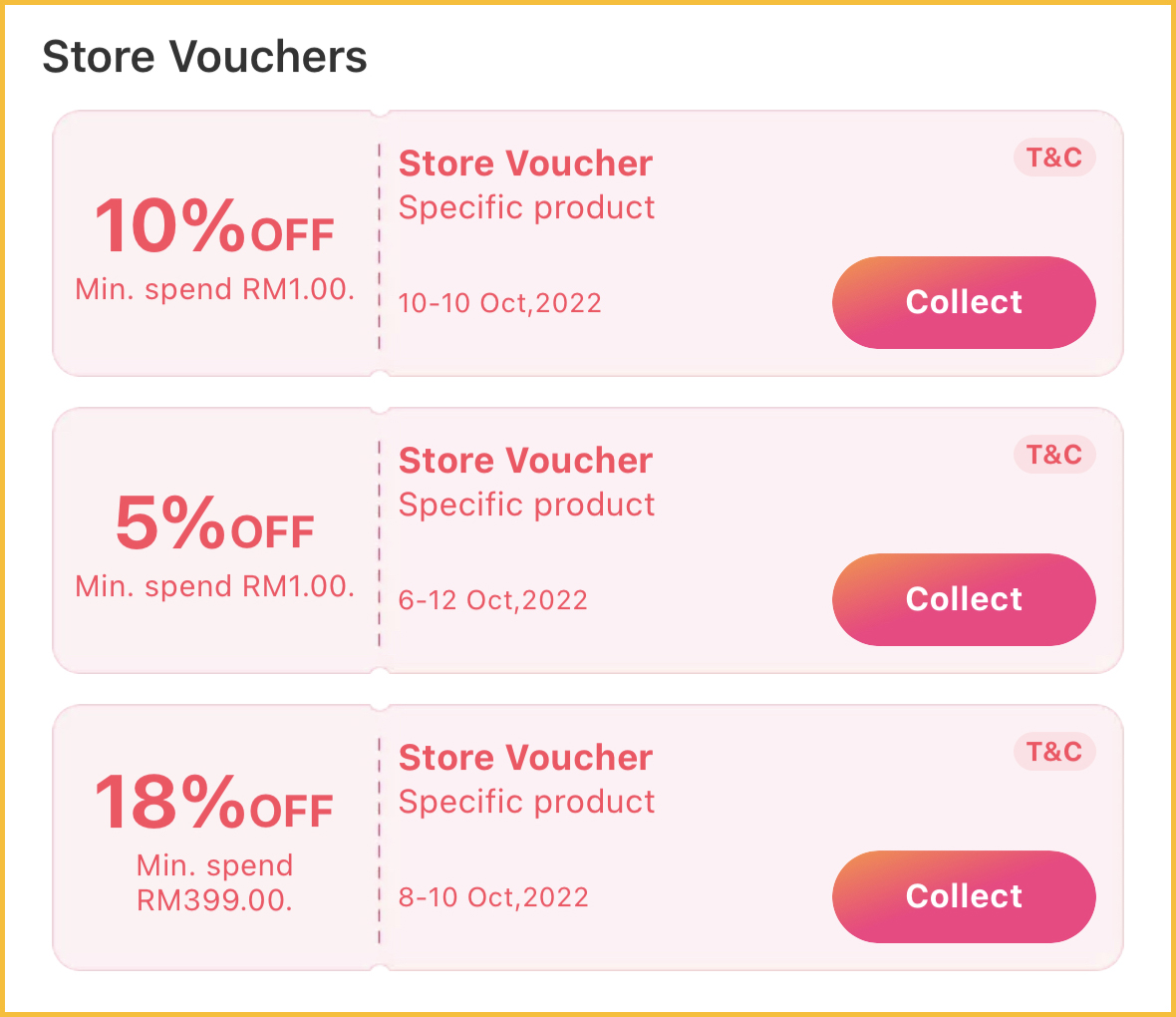Collect the 10% OFF store voucher
This screenshot has height=1017, width=1176.
pos(964,302)
